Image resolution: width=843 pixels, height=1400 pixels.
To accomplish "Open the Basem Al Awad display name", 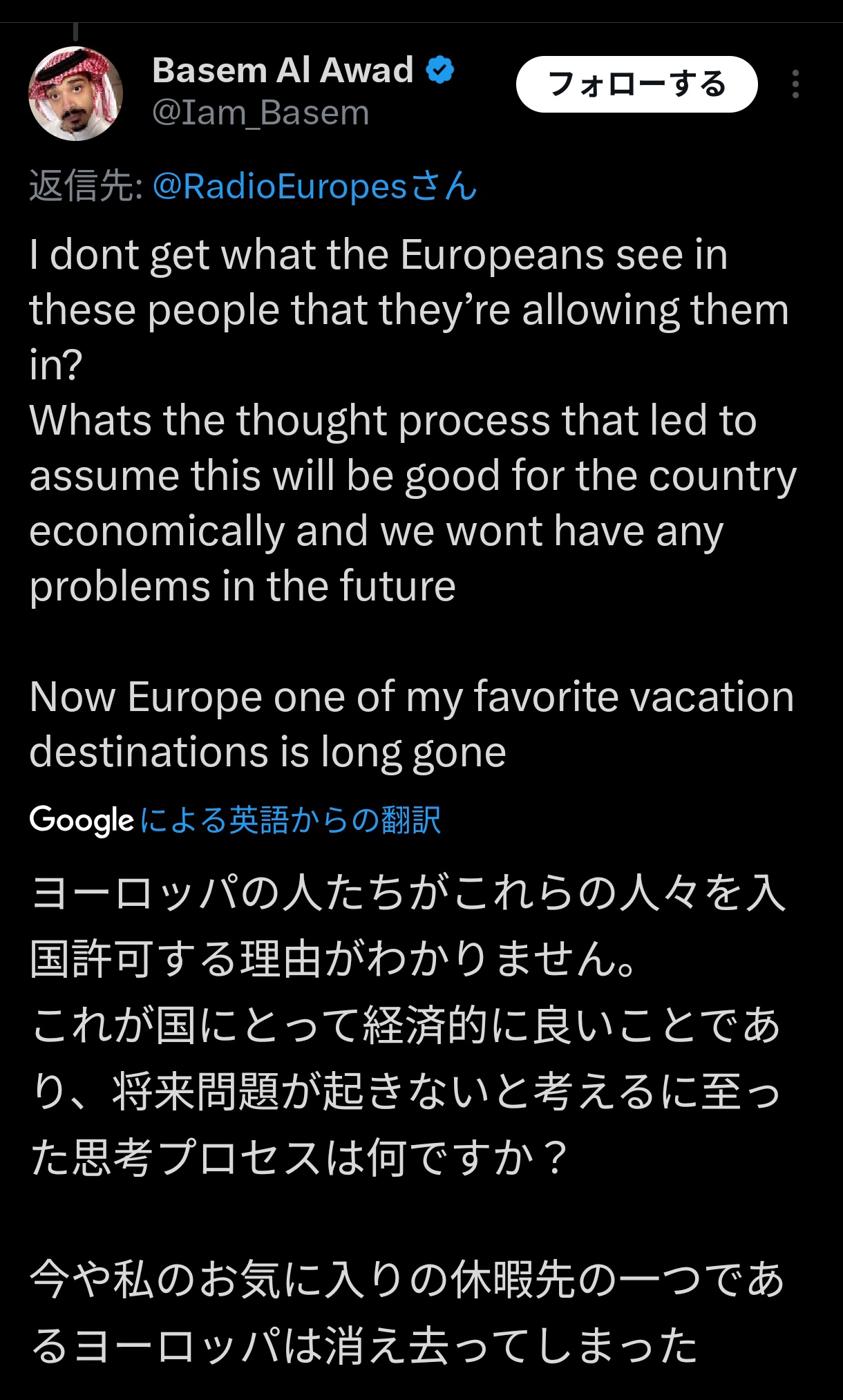I will pos(282,70).
